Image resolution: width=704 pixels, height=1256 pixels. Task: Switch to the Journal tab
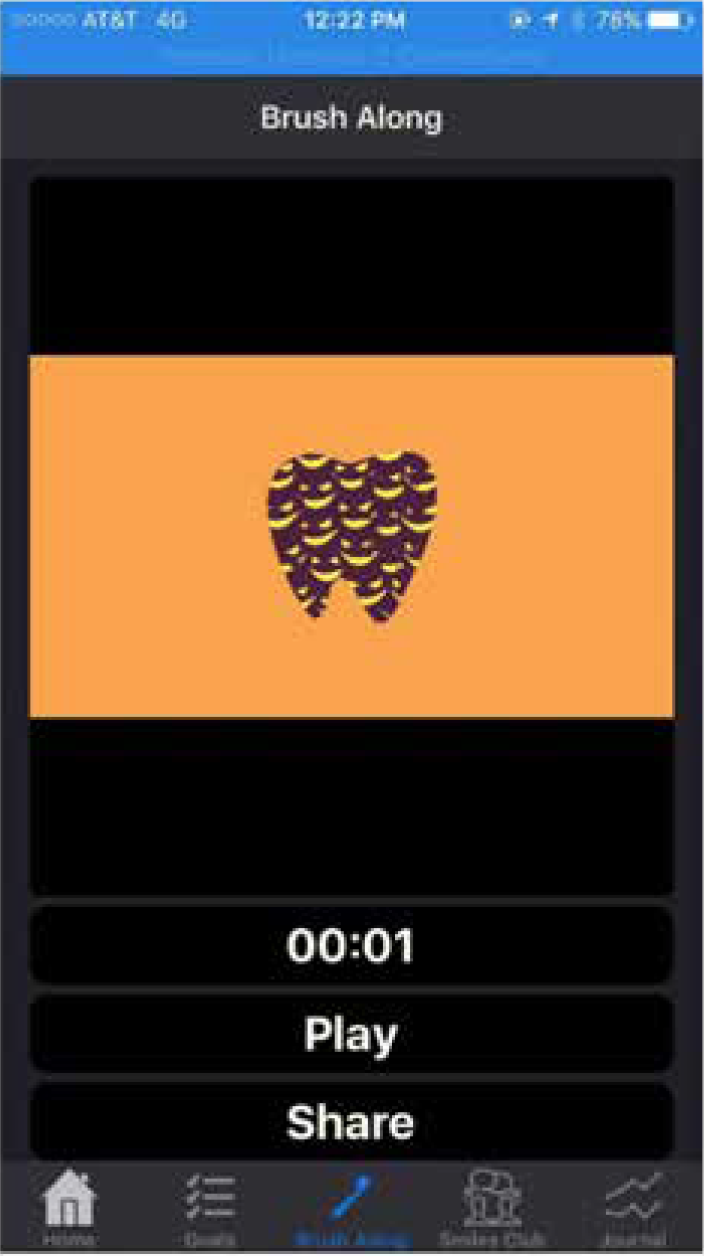(634, 1206)
